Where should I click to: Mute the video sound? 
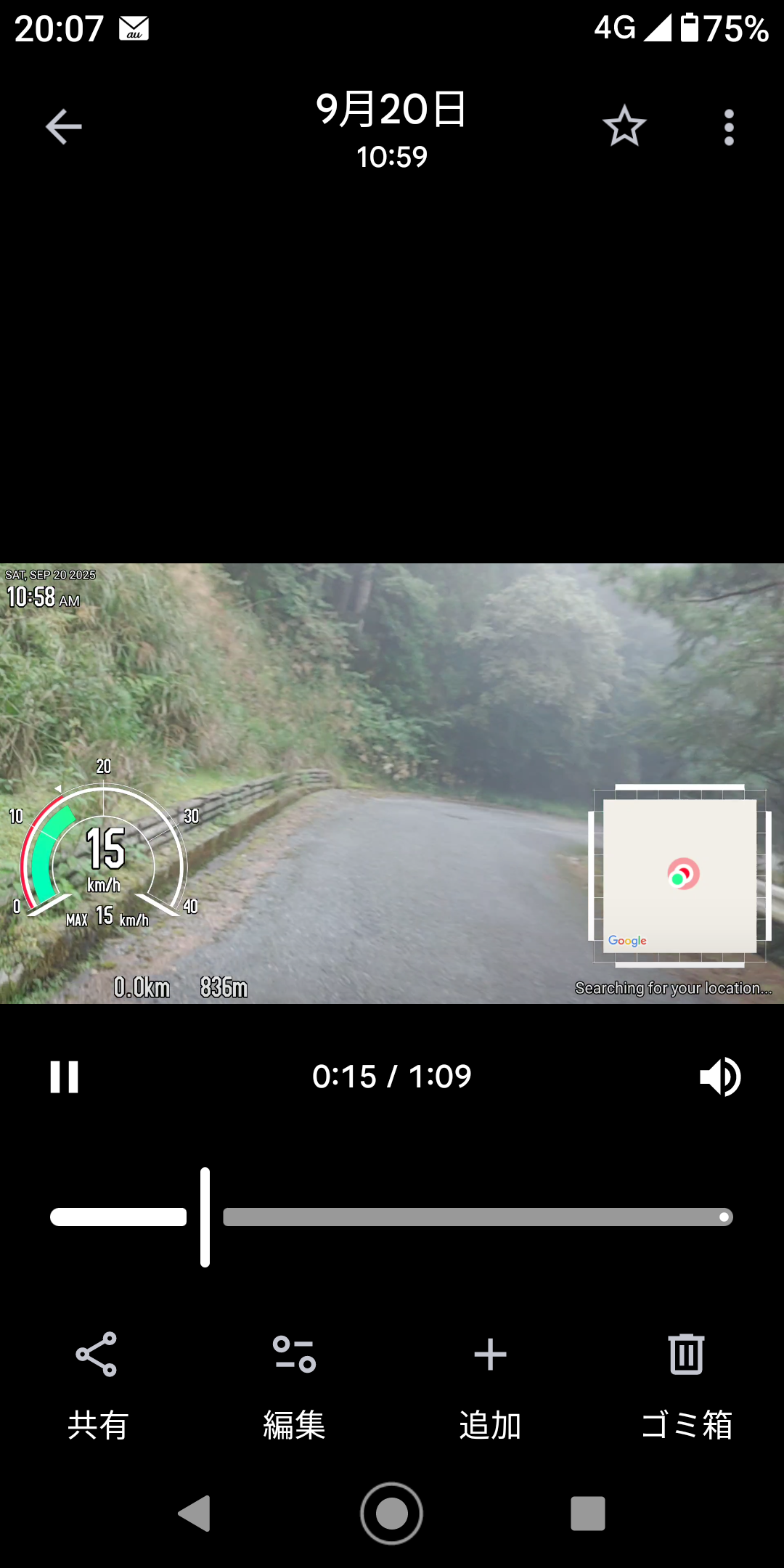pos(719,1077)
